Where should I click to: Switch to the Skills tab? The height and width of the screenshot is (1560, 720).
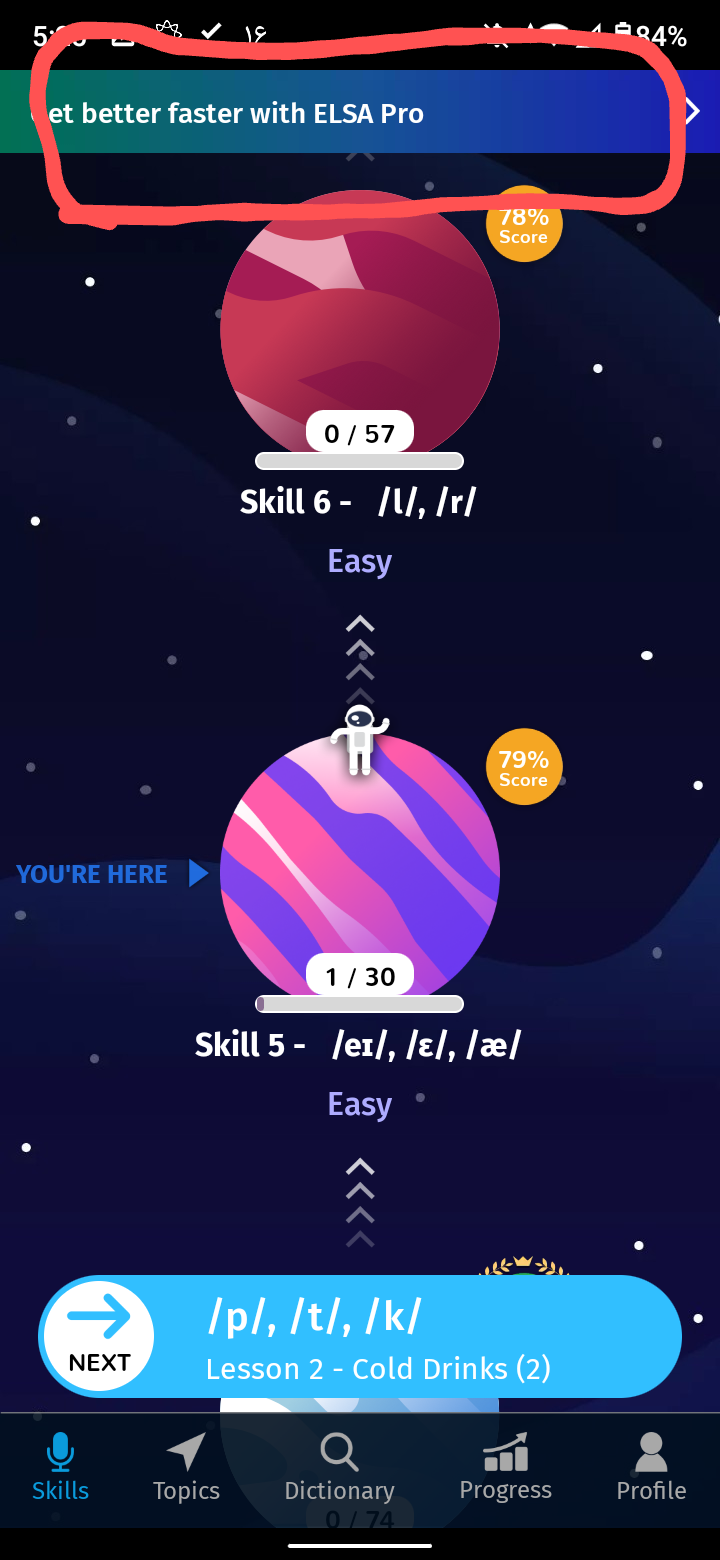pos(60,1466)
